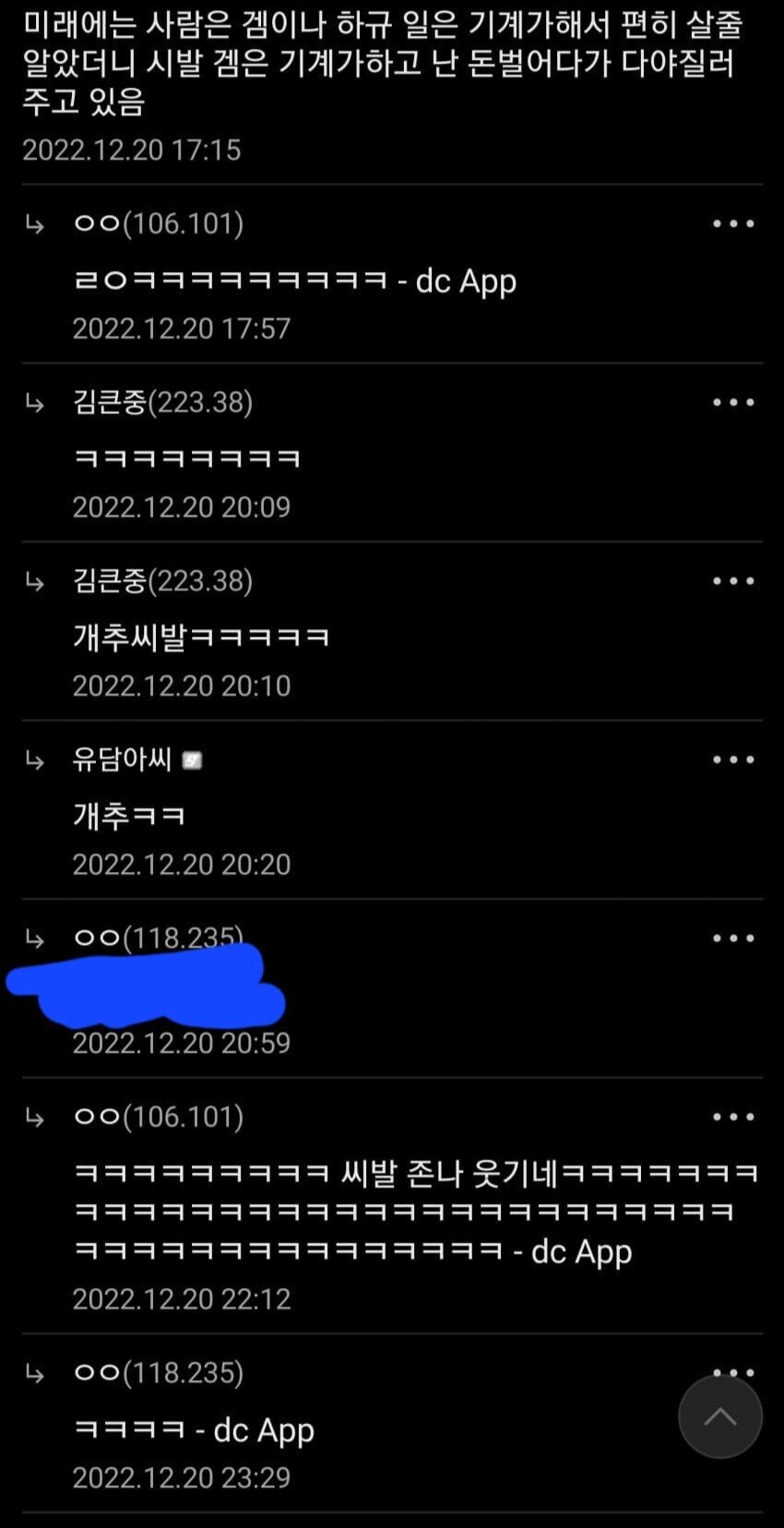The width and height of the screenshot is (784, 1528).
Task: Open 유담아씨's user profile
Action: (x=123, y=759)
